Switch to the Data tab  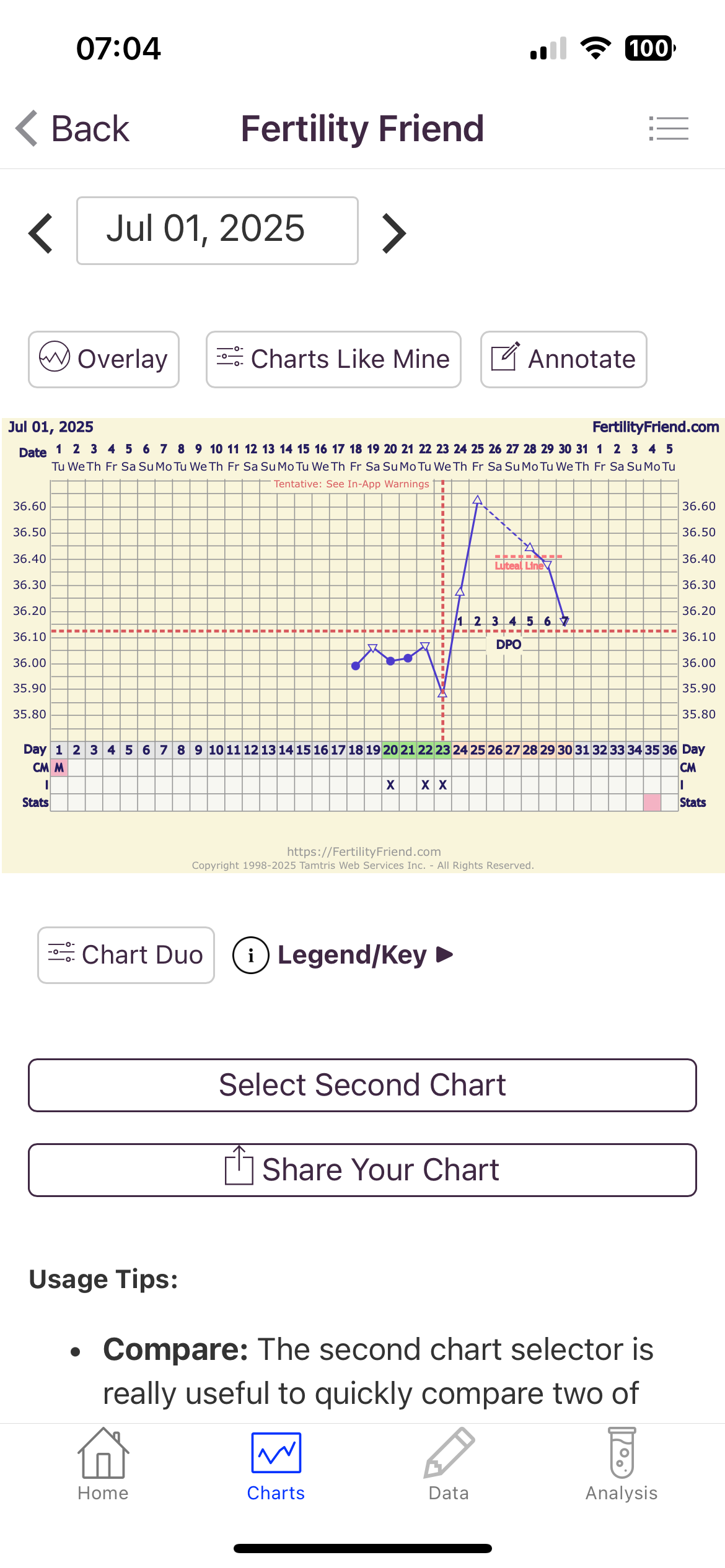[x=449, y=1465]
